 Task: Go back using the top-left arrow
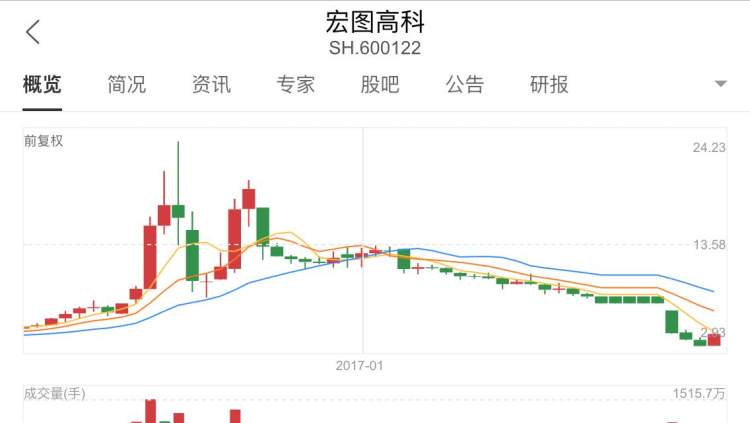click(33, 32)
